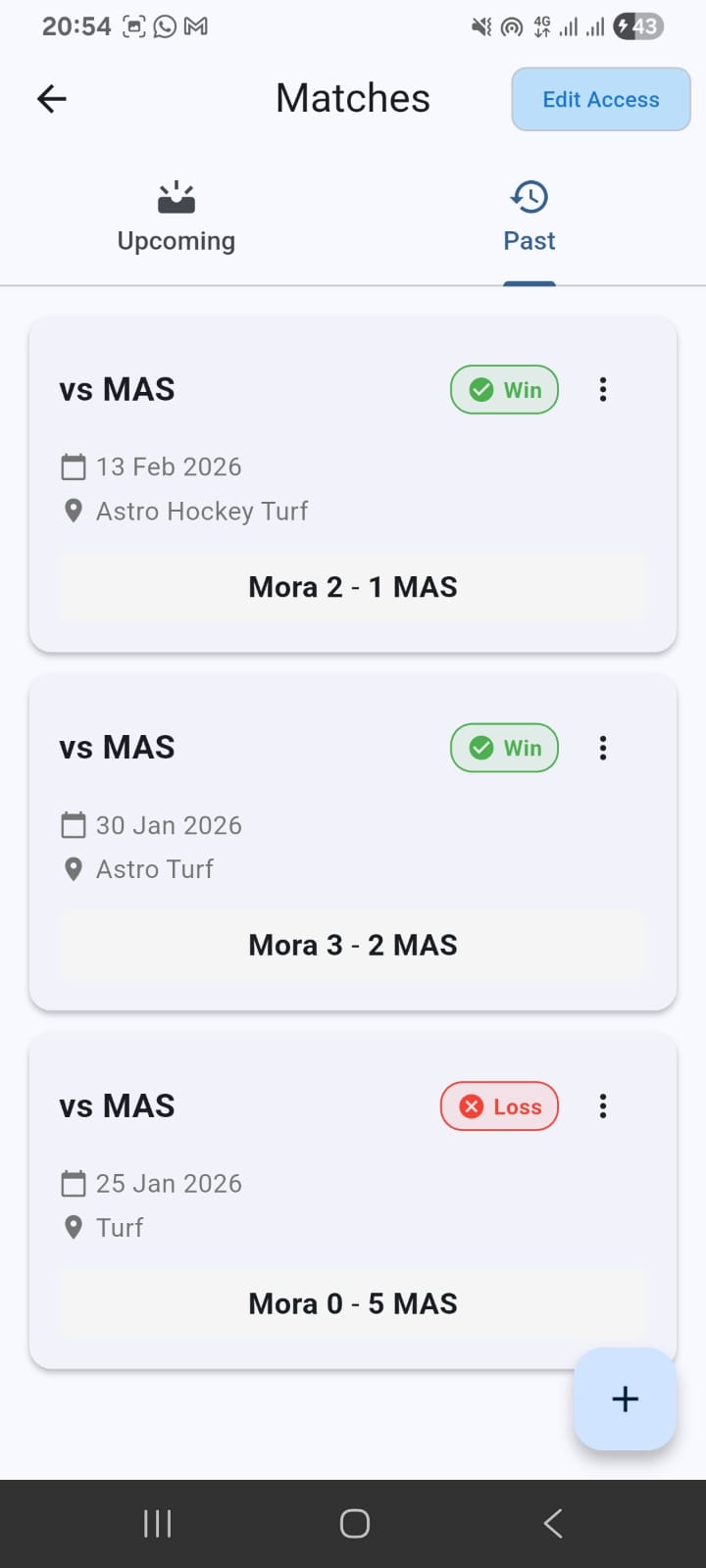Open options menu for the Loss match
Image resolution: width=706 pixels, height=1568 pixels.
[602, 1105]
